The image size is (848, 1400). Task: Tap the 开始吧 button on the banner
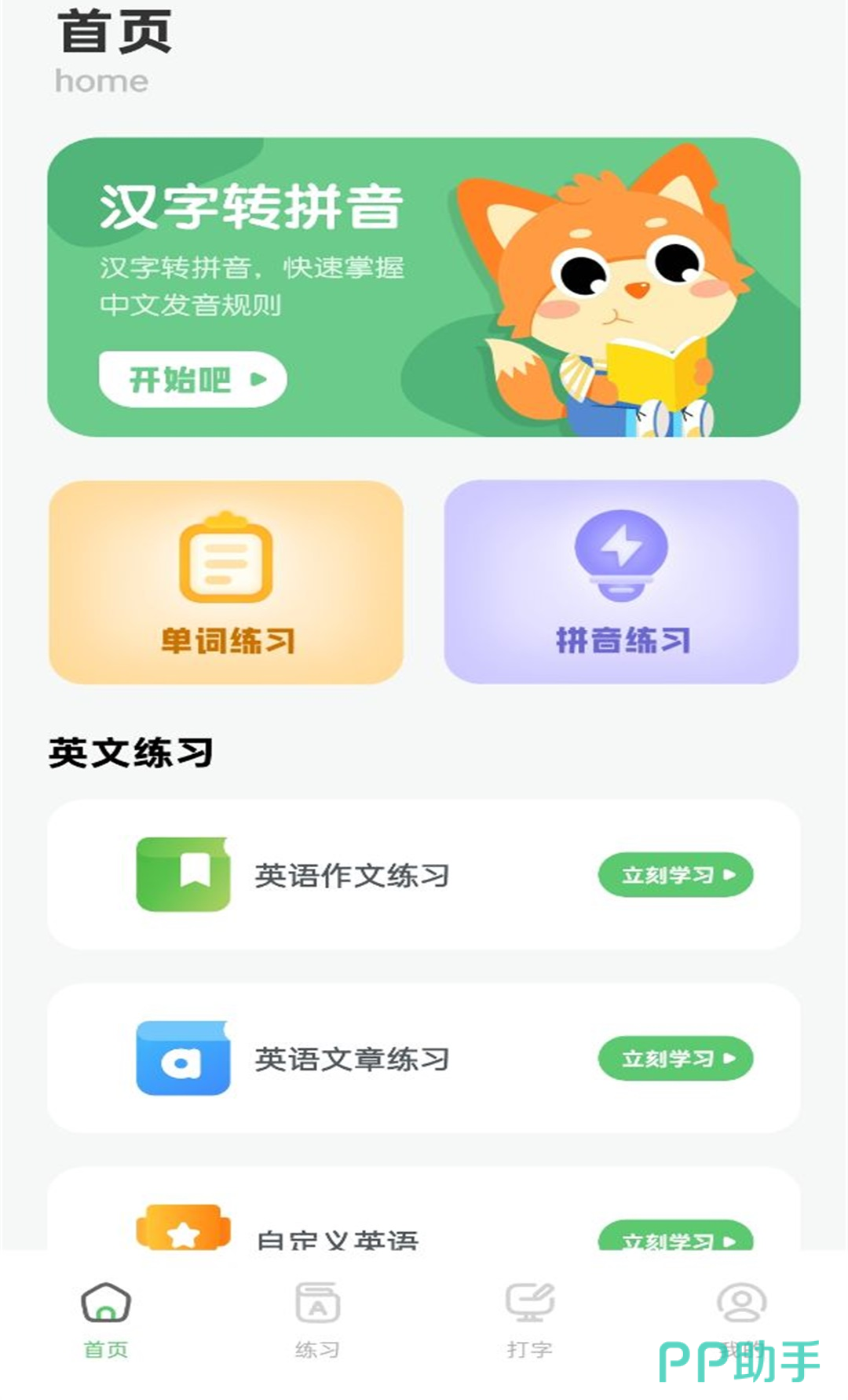click(x=192, y=380)
